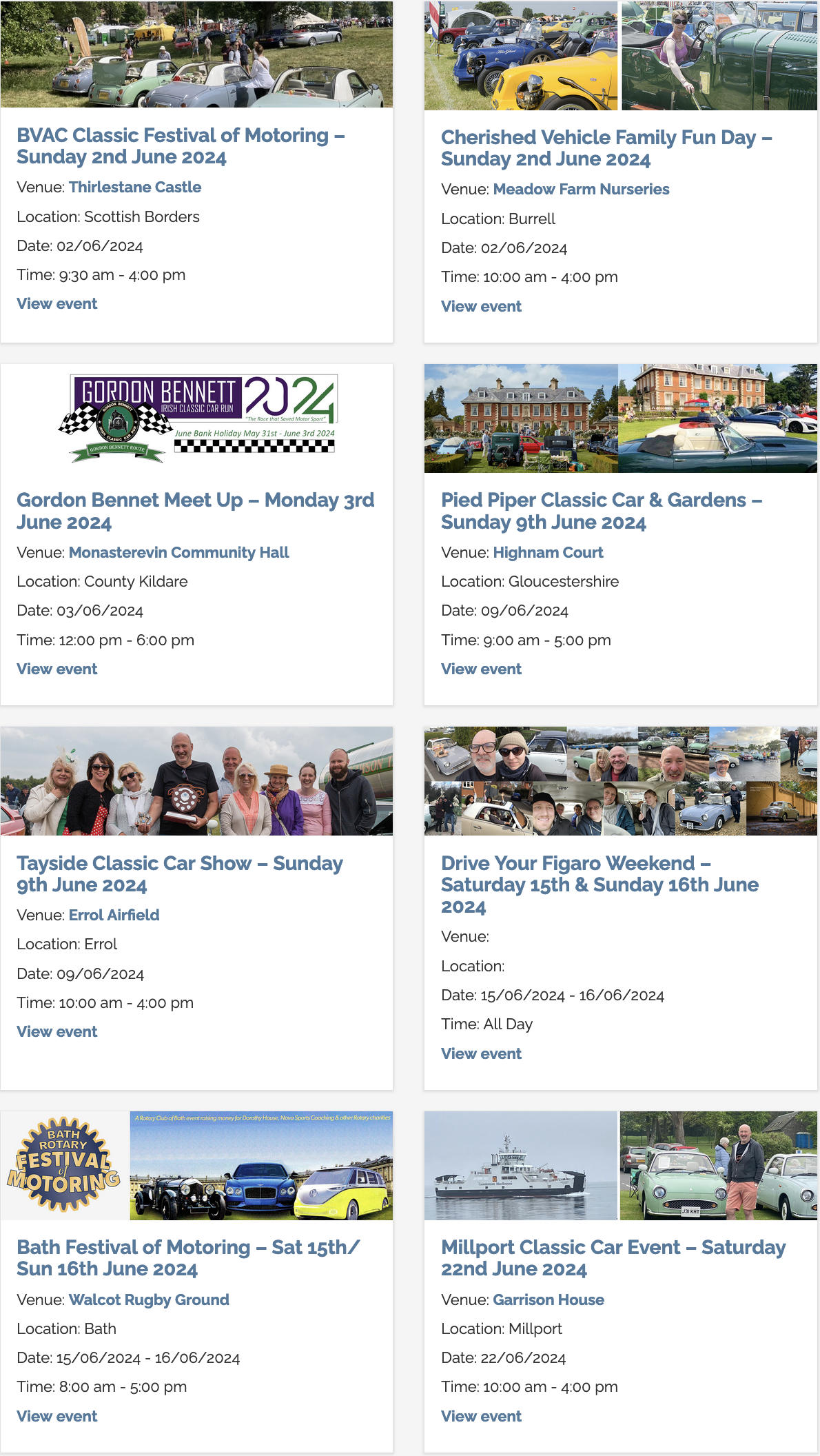Viewport: 820px width, 1456px height.
Task: View event for Drive Your Figaro Weekend
Action: tap(481, 1054)
